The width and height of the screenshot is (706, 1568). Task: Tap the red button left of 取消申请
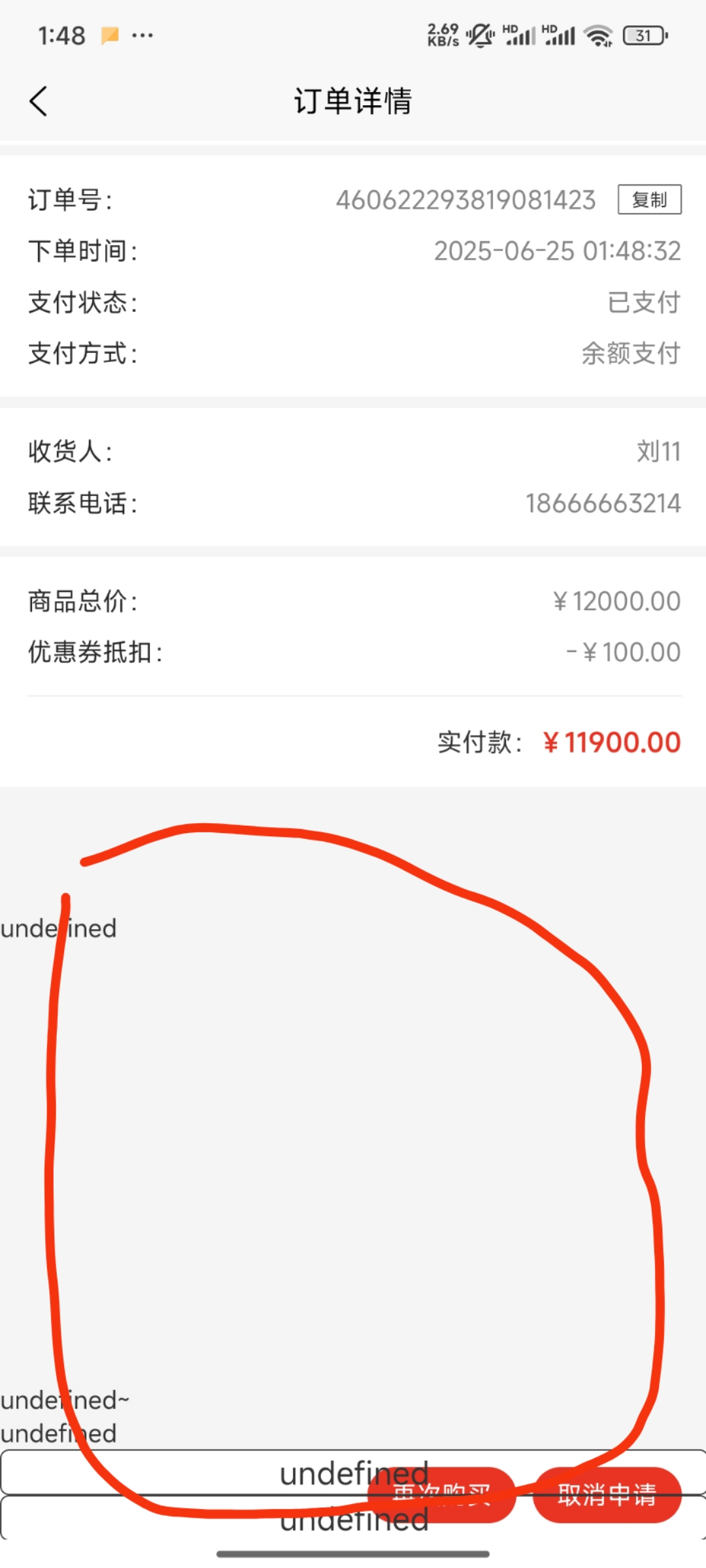441,1495
